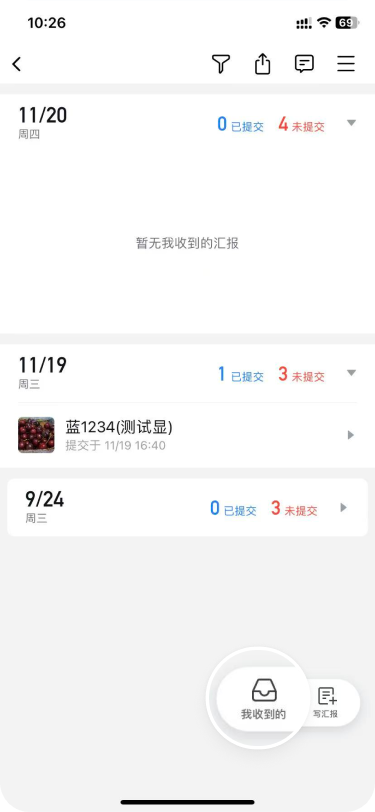Open the report from 蓝1234(测试显)
Screen dimensions: 375x812
[188, 435]
